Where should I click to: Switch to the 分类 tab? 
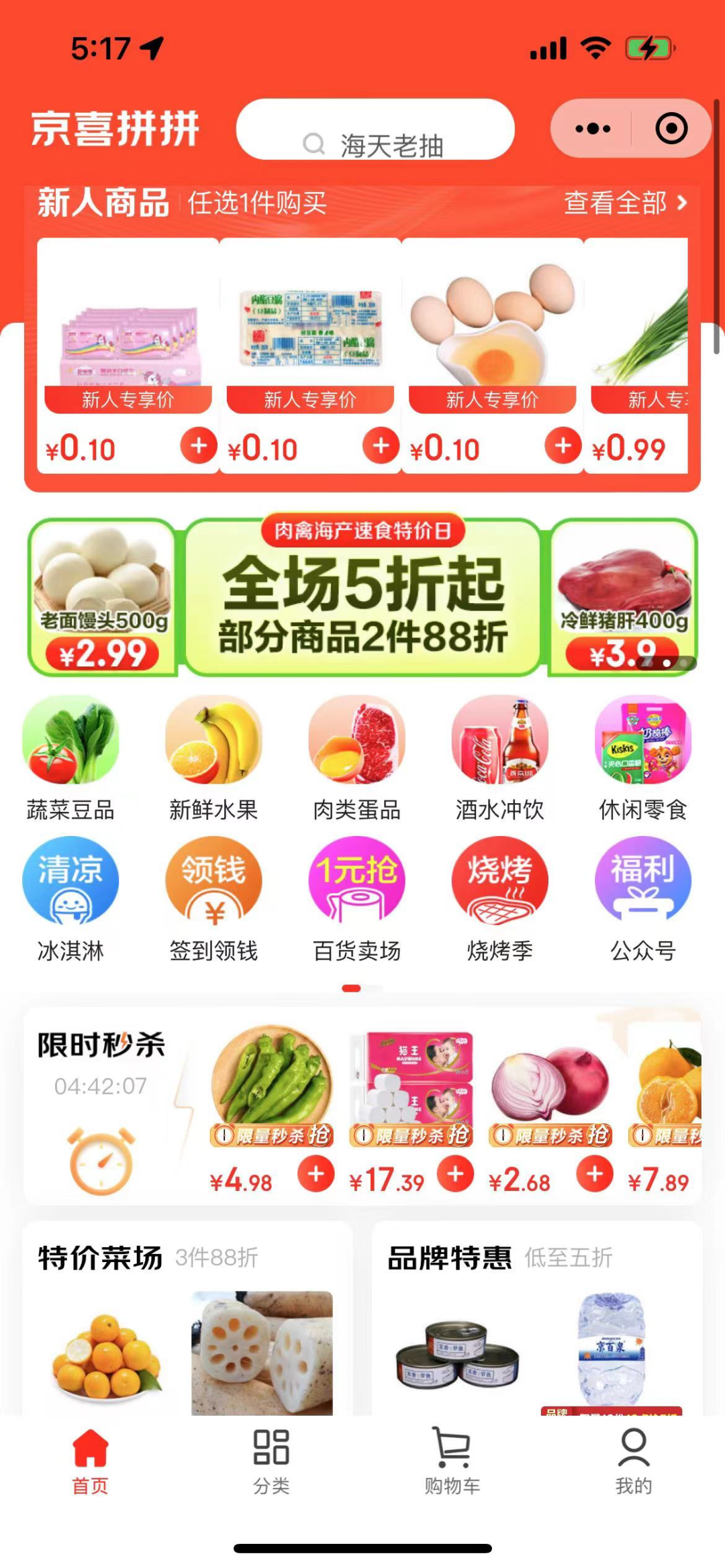[271, 1463]
